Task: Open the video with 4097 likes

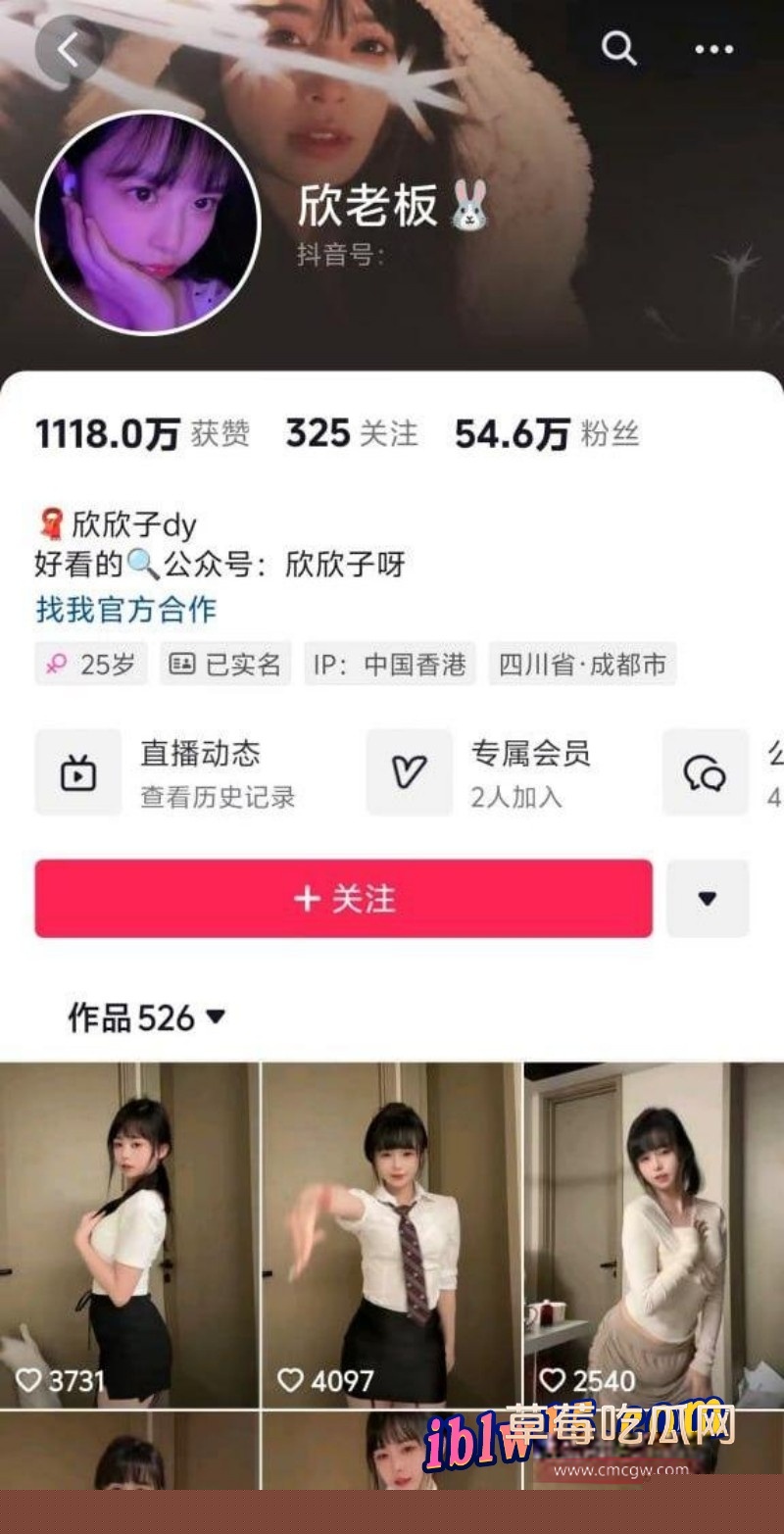Action: (x=392, y=1235)
